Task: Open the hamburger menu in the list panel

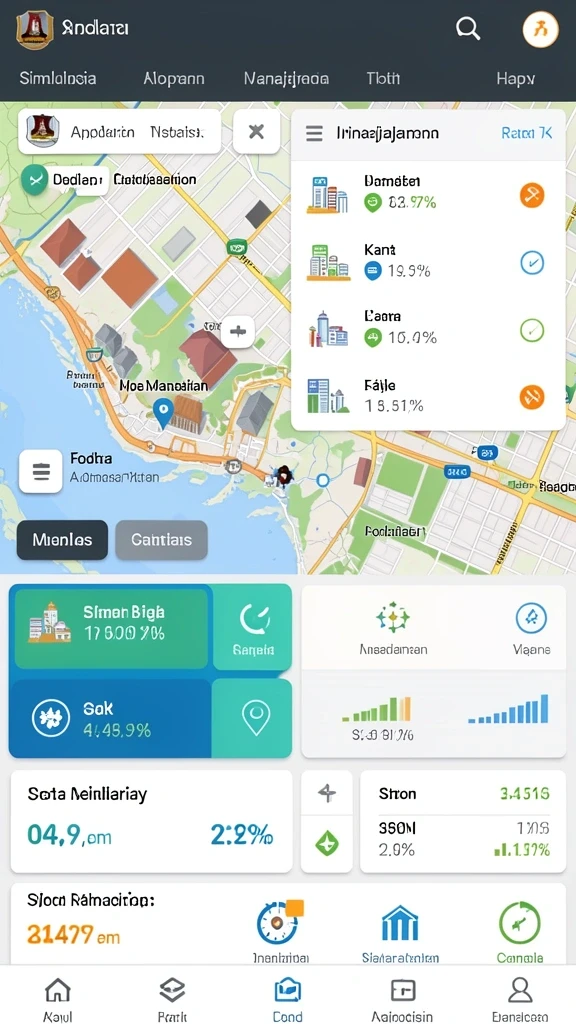Action: pos(314,133)
